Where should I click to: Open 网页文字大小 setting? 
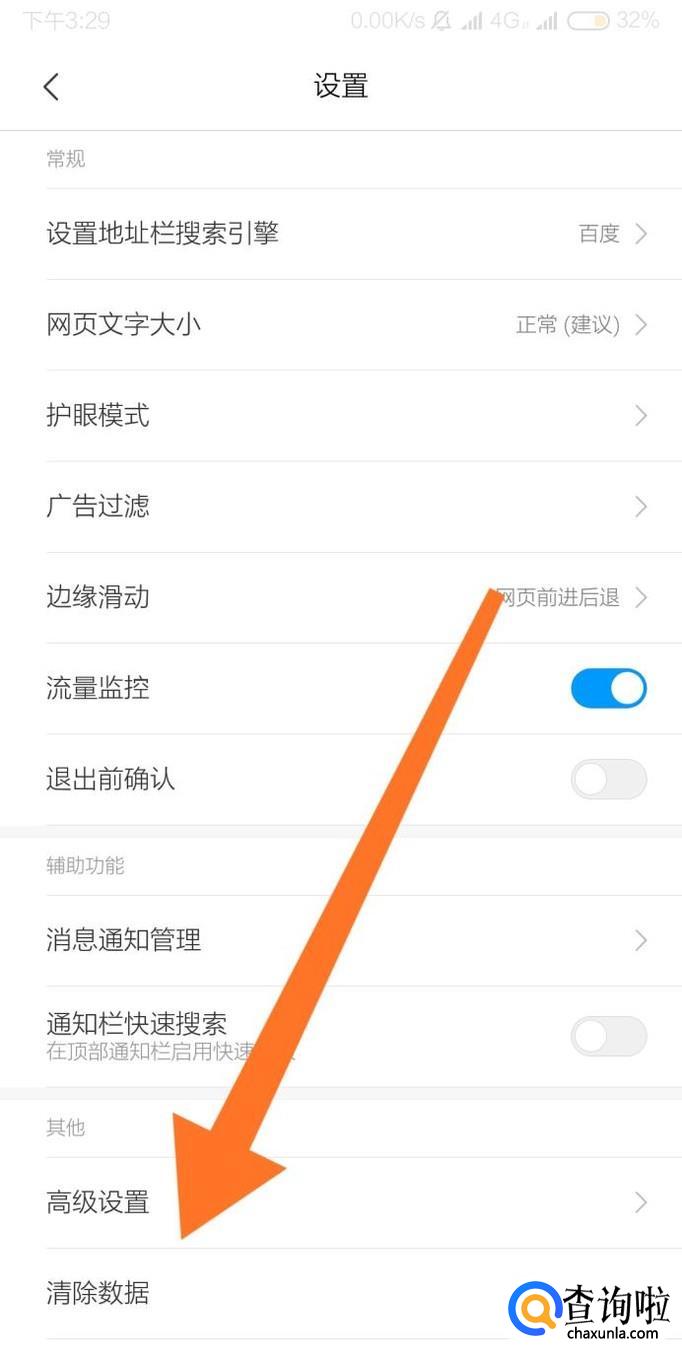pyautogui.click(x=340, y=325)
